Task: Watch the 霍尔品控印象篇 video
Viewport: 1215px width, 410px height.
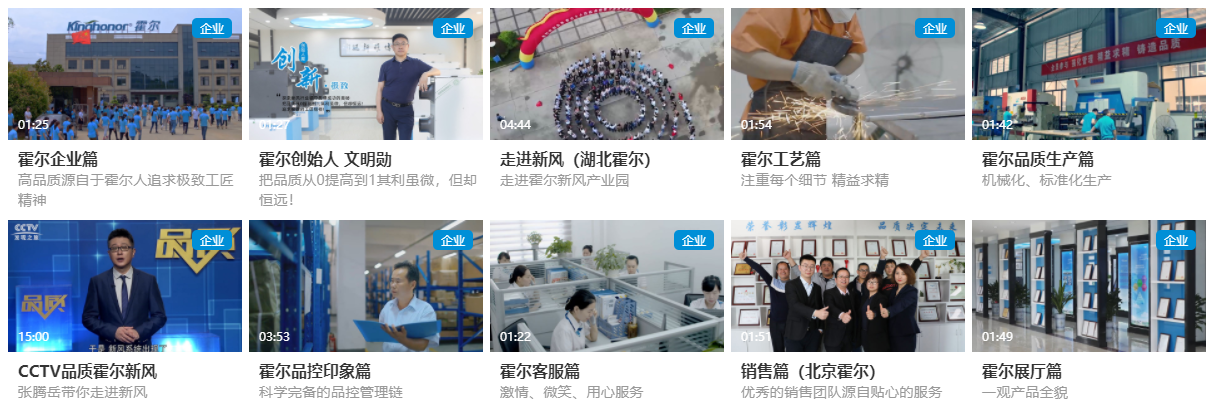Action: point(366,287)
